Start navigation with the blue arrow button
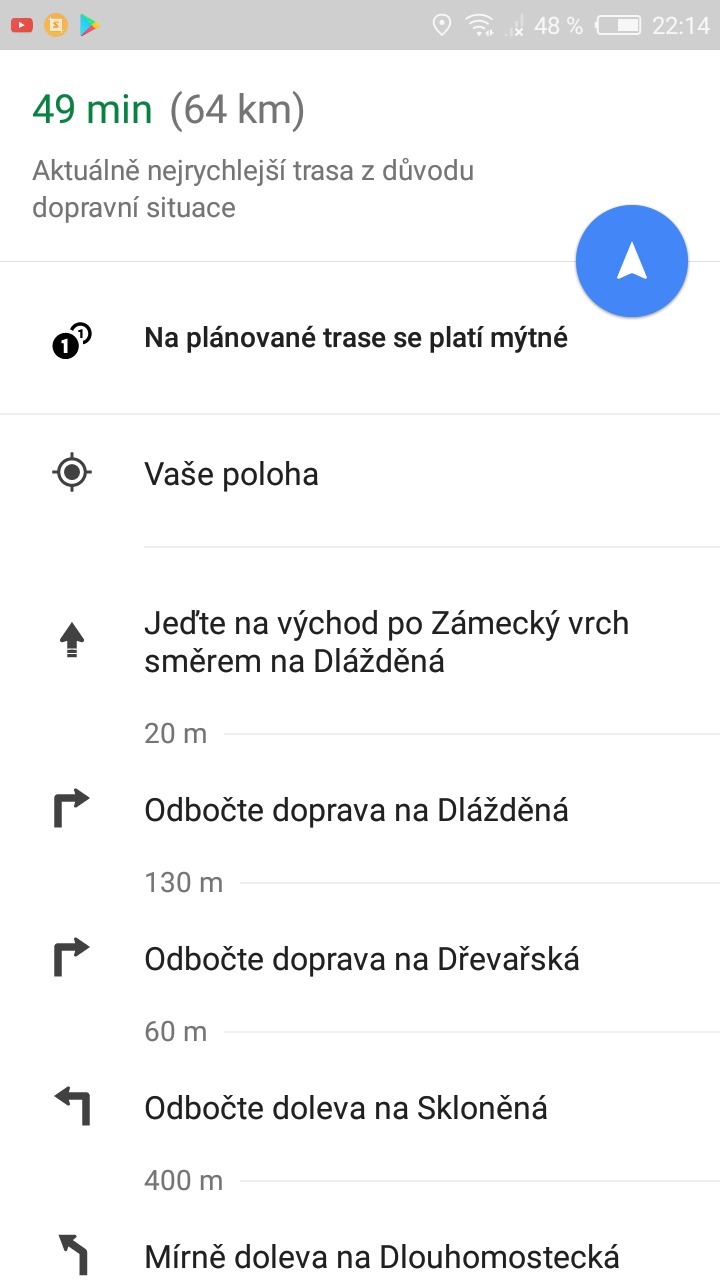Viewport: 720px width, 1280px height. point(632,260)
